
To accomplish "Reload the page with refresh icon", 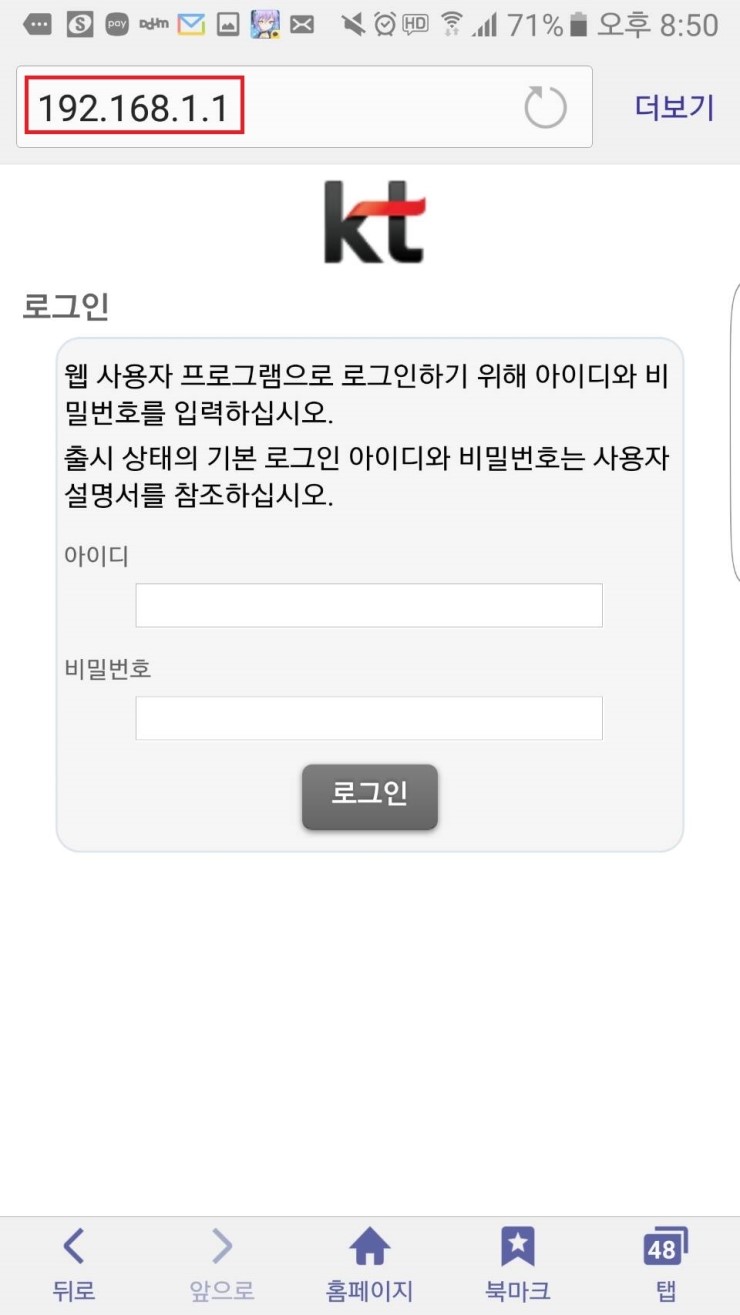I will (x=545, y=107).
